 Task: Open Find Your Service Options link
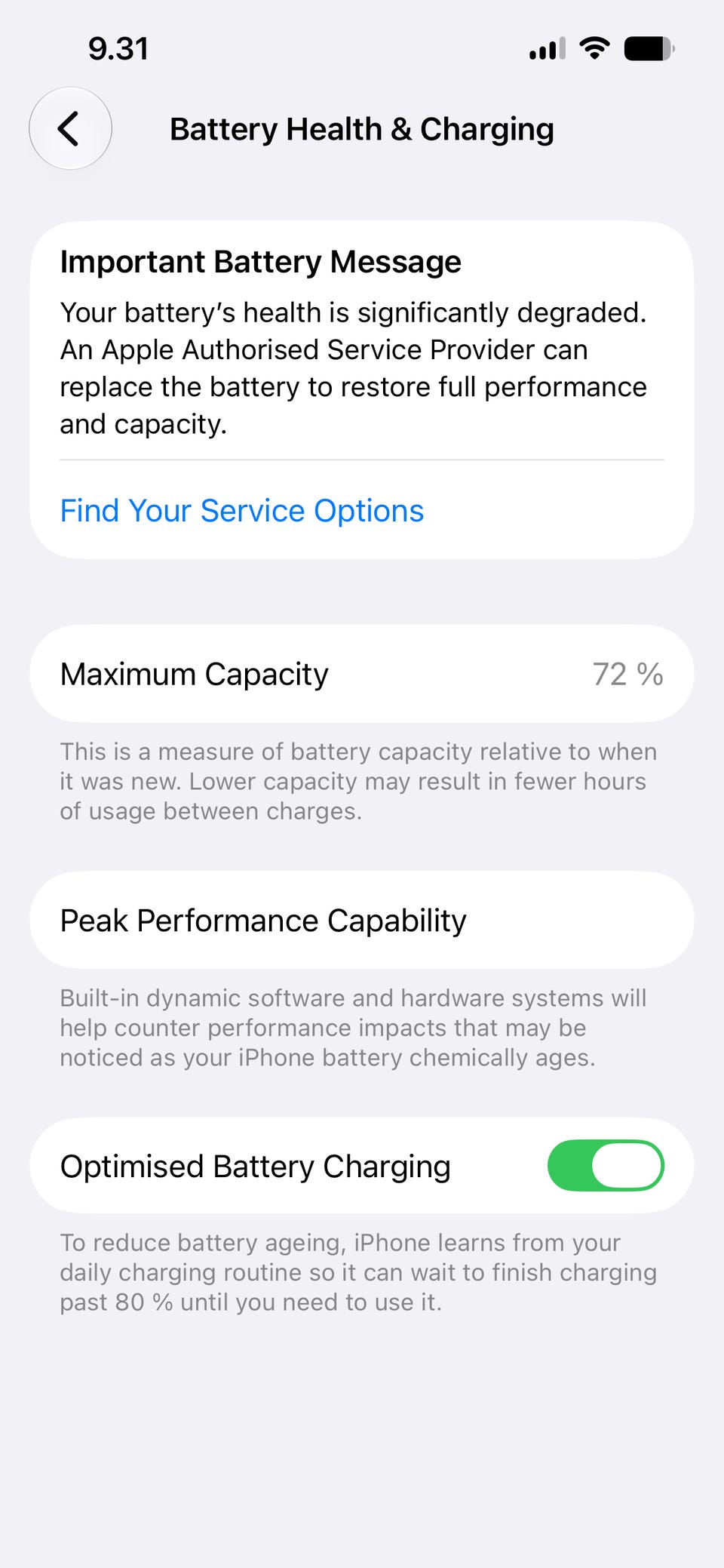pos(241,511)
